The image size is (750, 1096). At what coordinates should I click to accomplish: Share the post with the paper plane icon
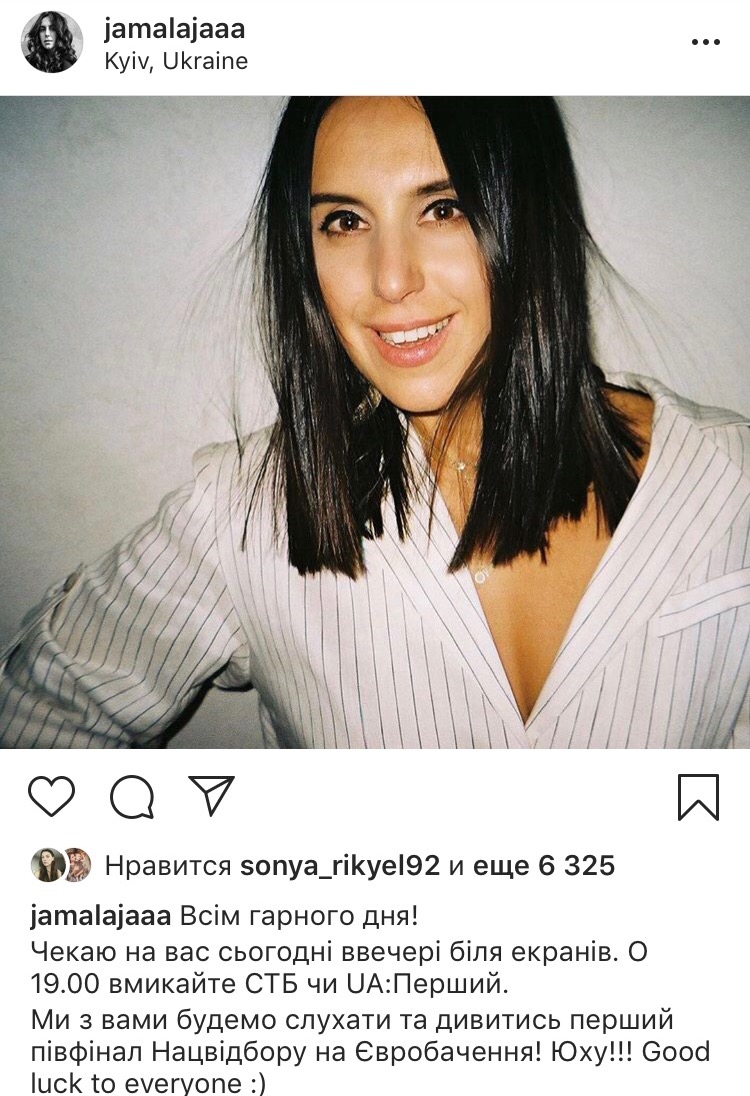(x=211, y=796)
